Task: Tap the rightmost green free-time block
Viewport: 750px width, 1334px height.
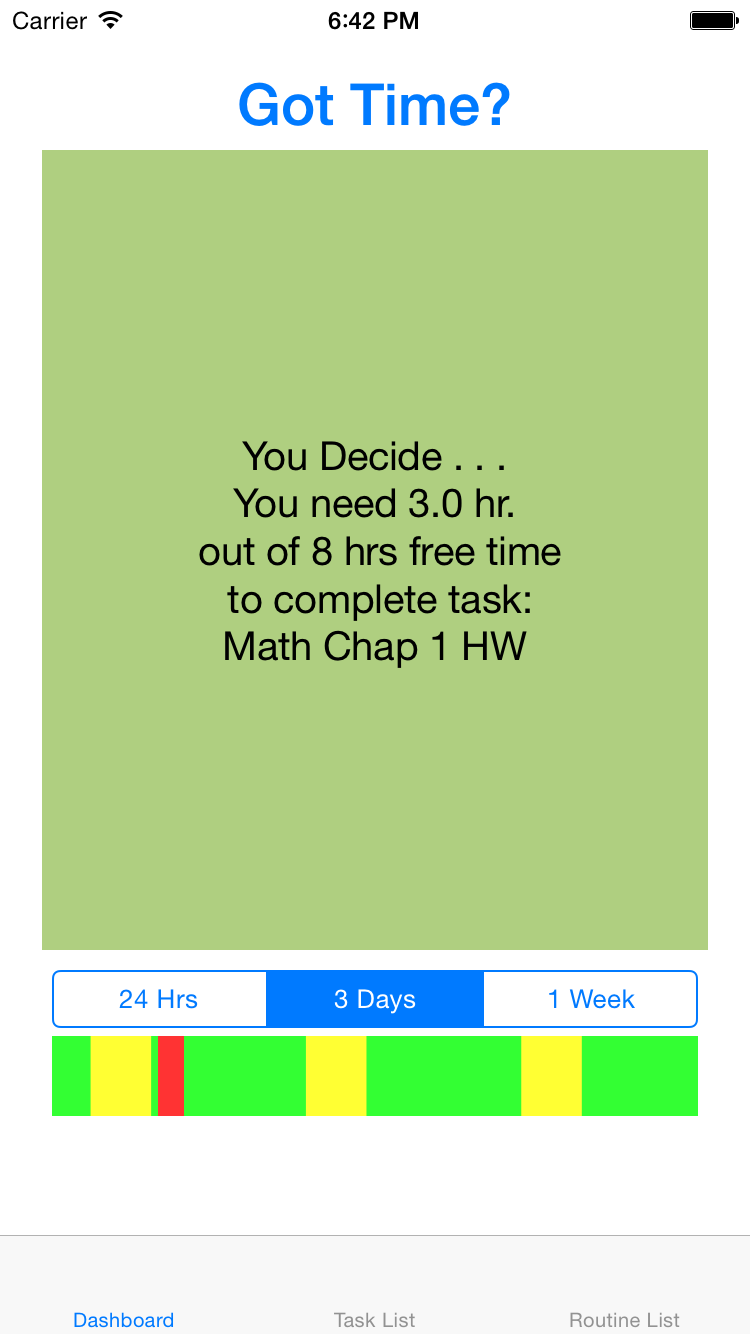Action: [640, 1076]
